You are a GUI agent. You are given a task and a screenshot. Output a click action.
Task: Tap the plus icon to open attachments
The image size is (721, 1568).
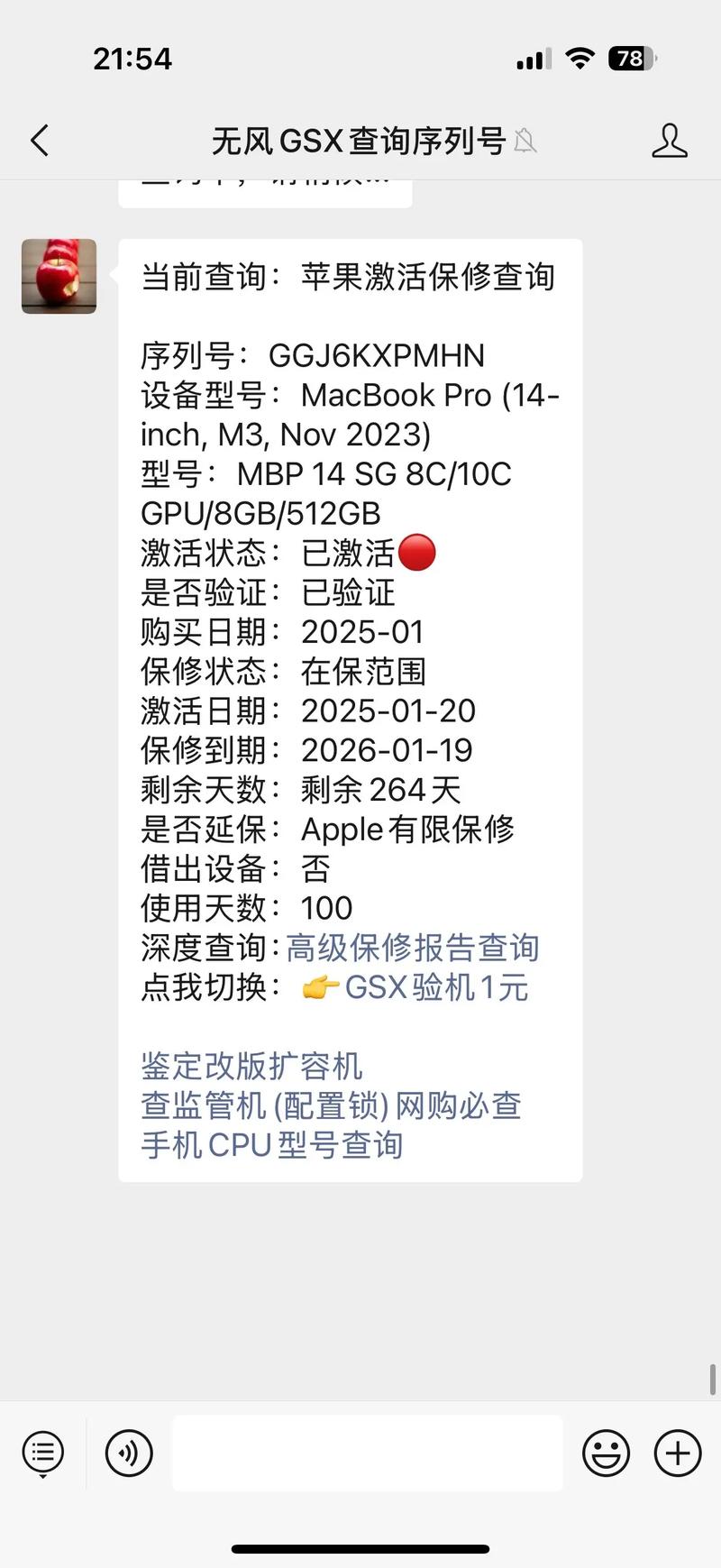pos(676,1453)
